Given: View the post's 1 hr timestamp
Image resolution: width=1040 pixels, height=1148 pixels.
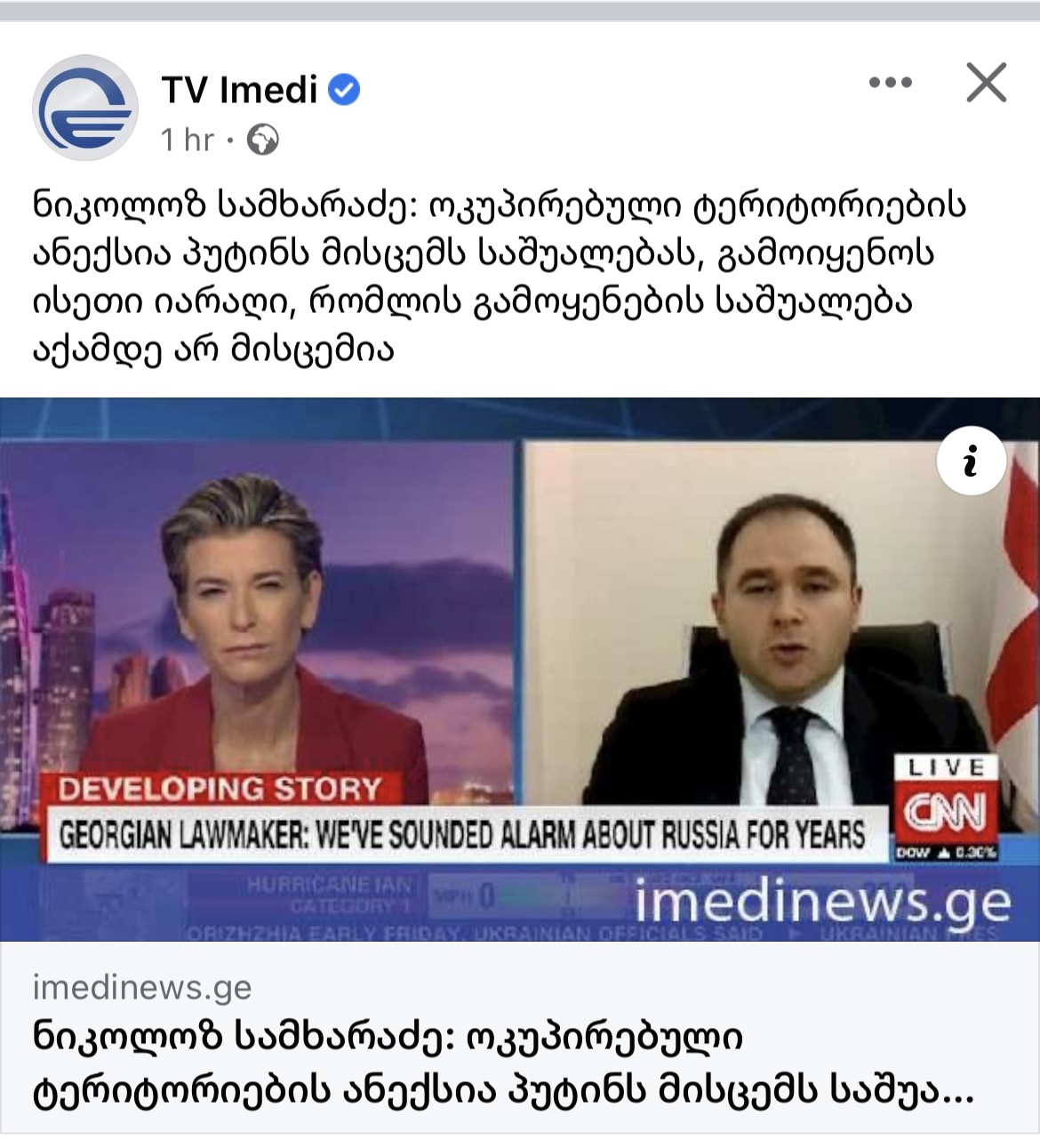Looking at the screenshot, I should pyautogui.click(x=188, y=140).
